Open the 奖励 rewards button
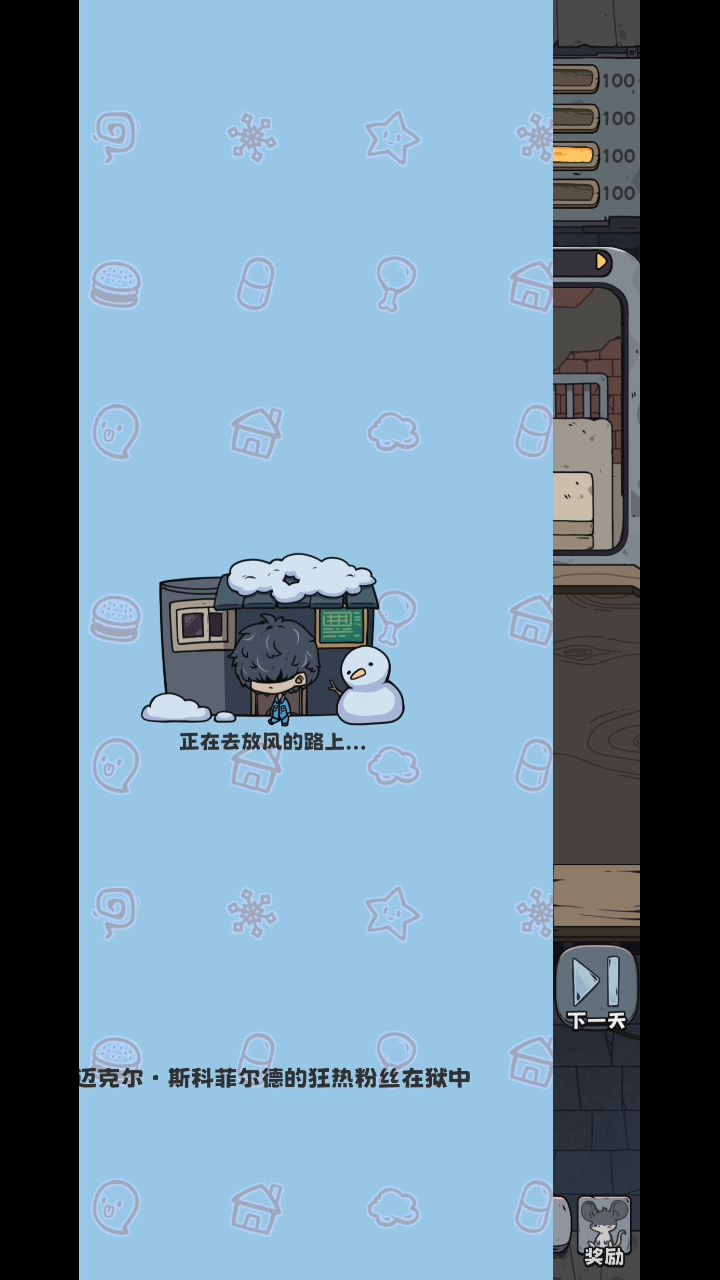Image resolution: width=720 pixels, height=1280 pixels. pos(604,1230)
